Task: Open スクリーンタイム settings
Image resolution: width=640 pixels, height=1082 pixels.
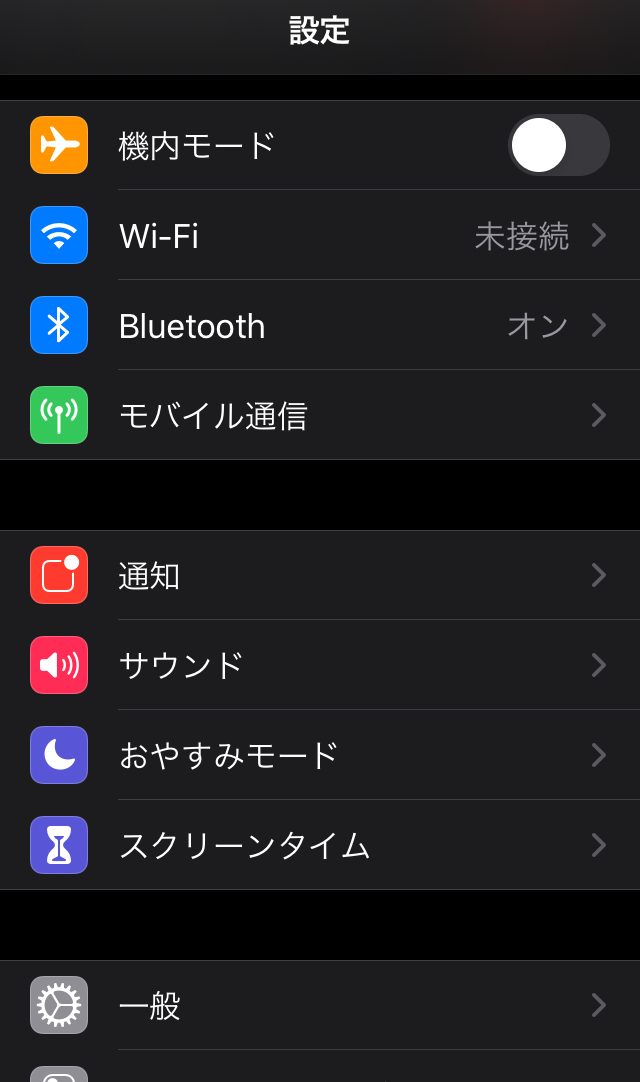Action: [x=320, y=846]
